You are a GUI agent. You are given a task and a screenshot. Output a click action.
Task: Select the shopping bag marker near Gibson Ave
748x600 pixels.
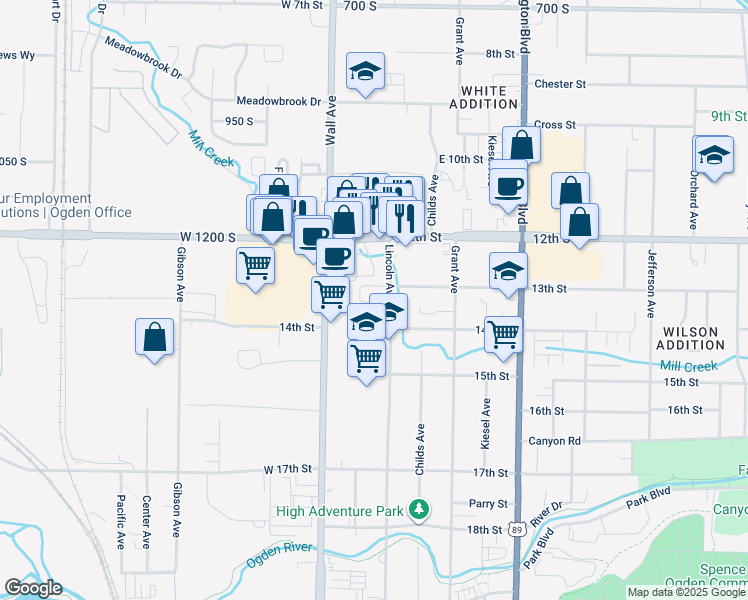pyautogui.click(x=155, y=338)
